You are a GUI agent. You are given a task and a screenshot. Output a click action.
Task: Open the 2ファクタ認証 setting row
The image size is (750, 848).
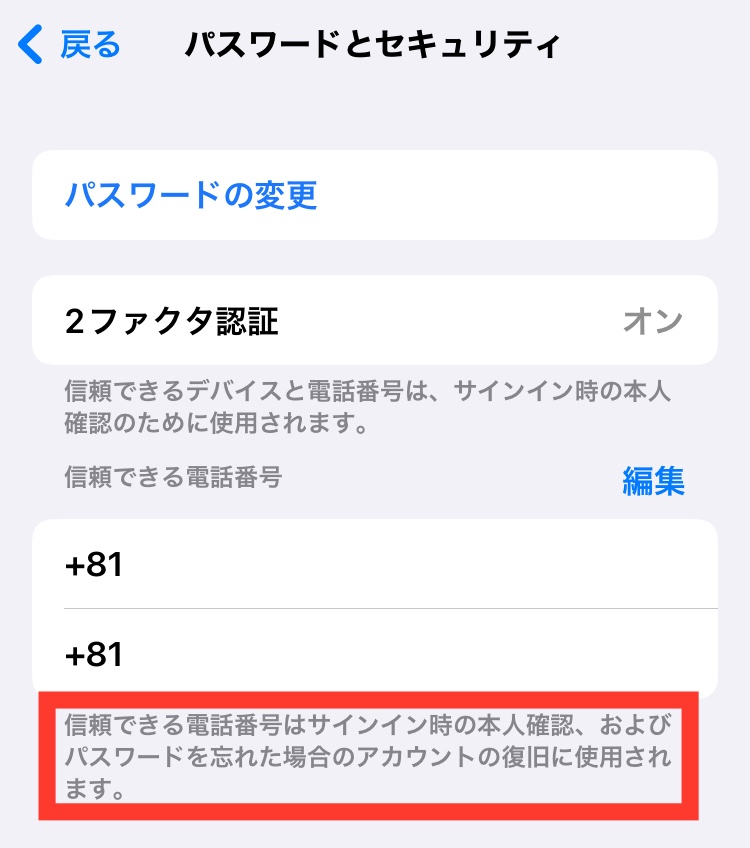pyautogui.click(x=374, y=321)
